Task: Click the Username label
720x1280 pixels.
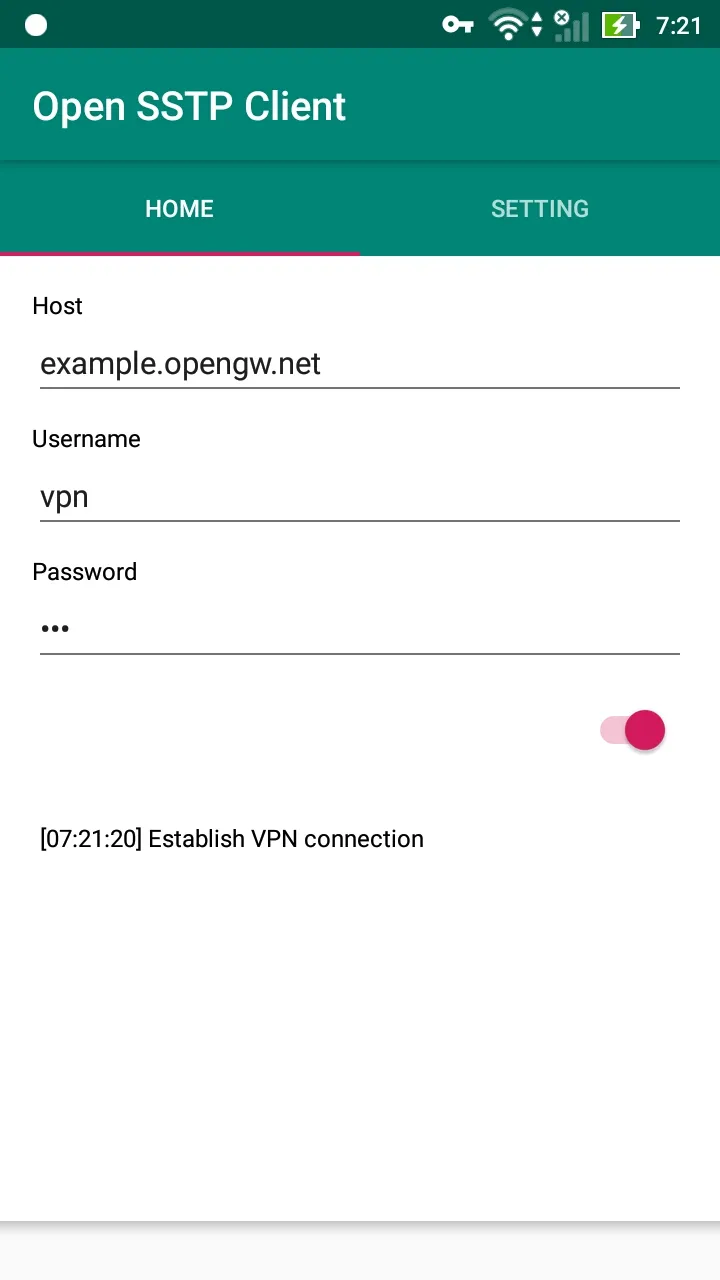Action: click(x=86, y=439)
